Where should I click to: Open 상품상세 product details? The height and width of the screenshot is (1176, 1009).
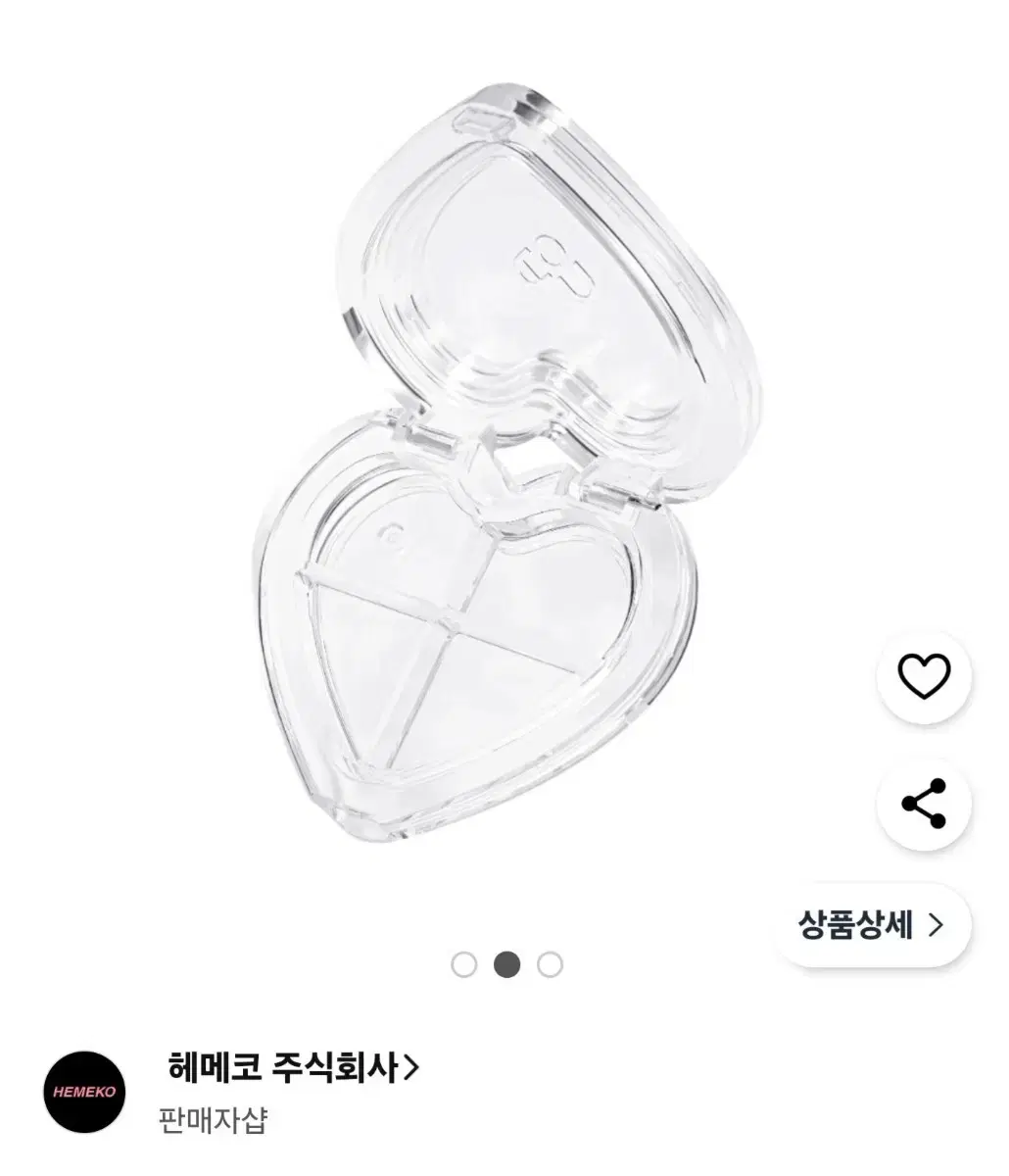click(872, 924)
